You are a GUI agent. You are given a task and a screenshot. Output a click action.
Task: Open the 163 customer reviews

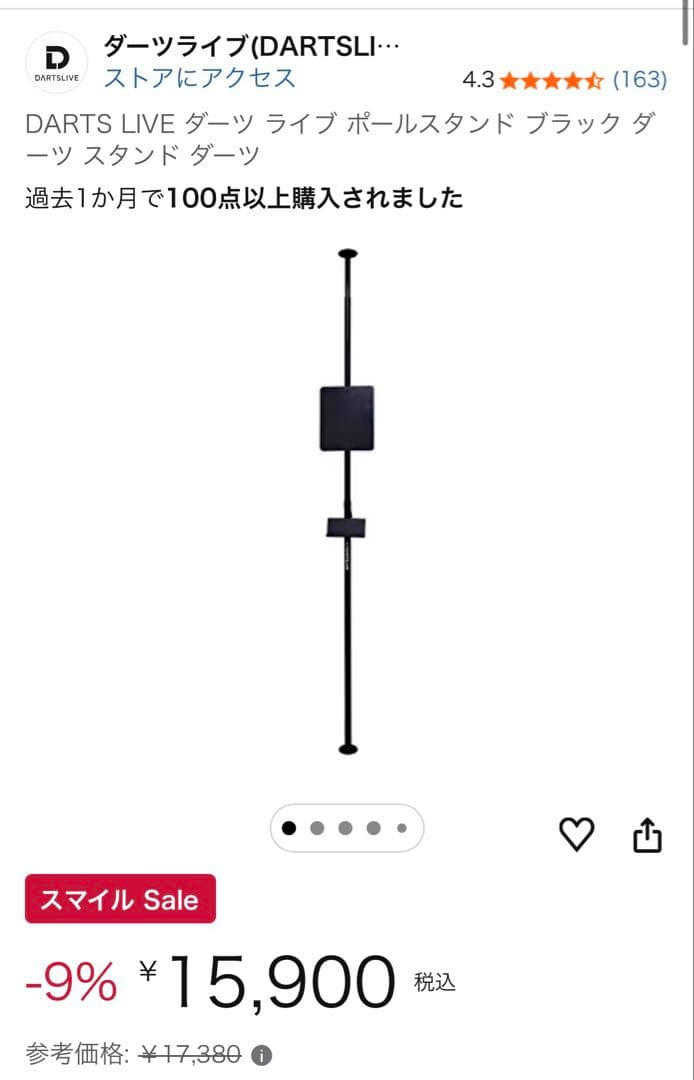point(639,79)
